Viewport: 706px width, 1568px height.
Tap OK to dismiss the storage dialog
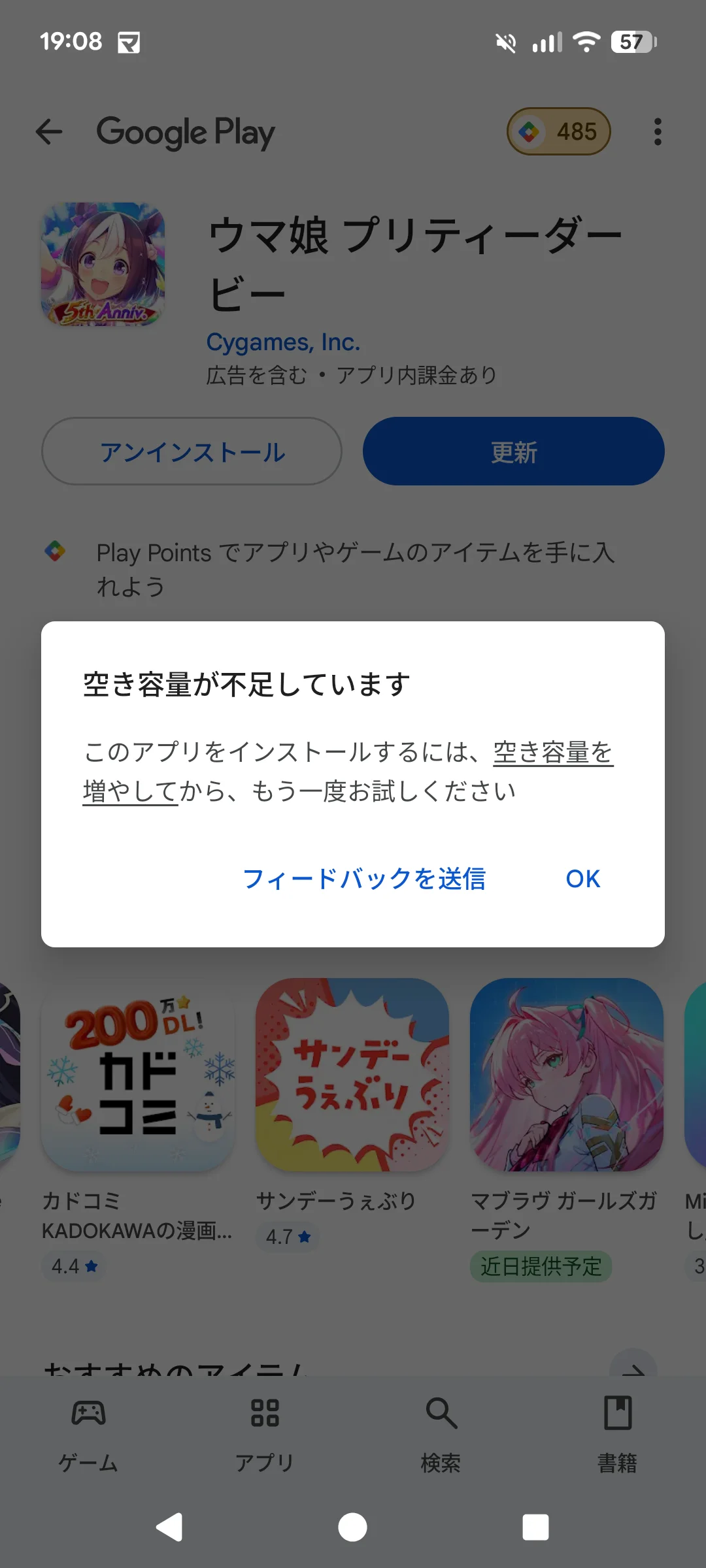[582, 879]
